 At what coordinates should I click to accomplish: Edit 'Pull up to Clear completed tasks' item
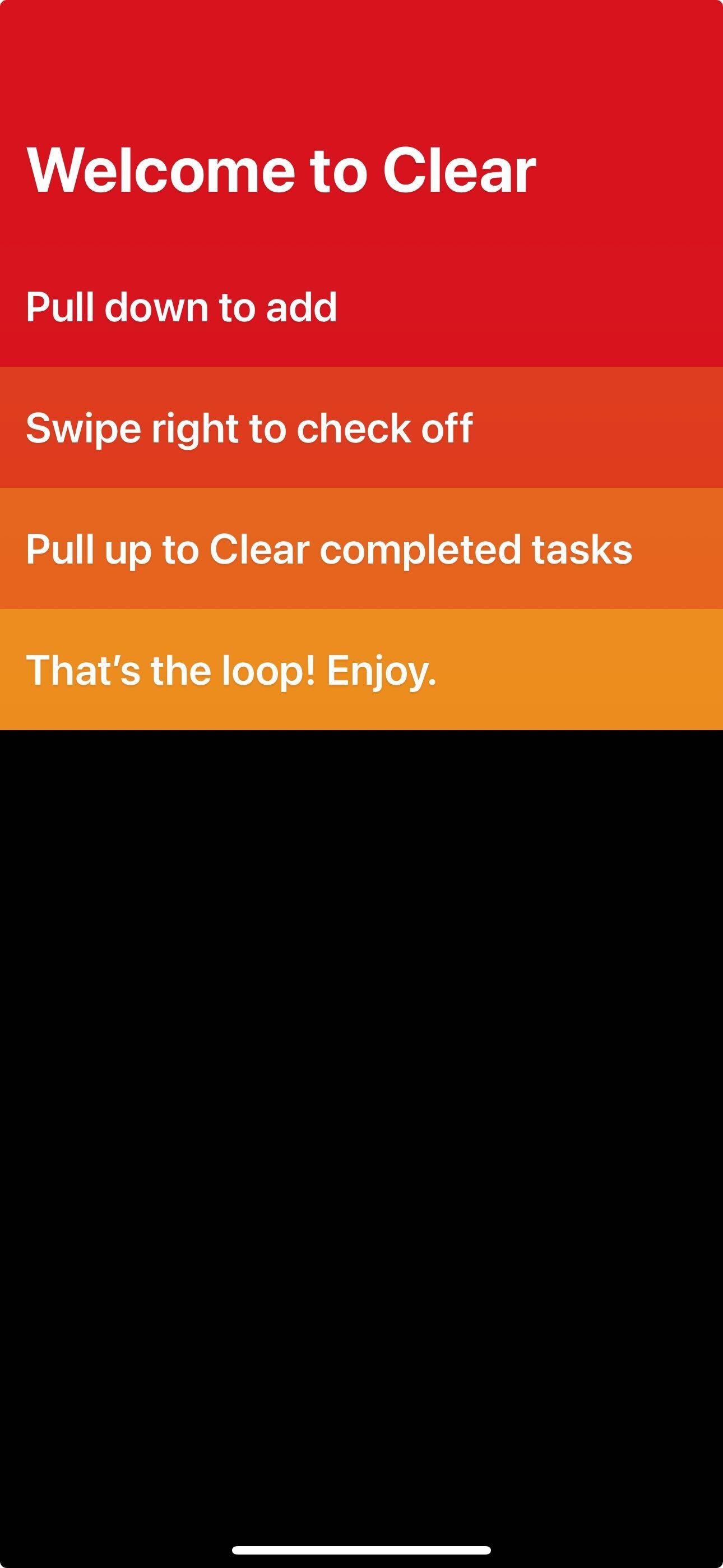tap(361, 548)
